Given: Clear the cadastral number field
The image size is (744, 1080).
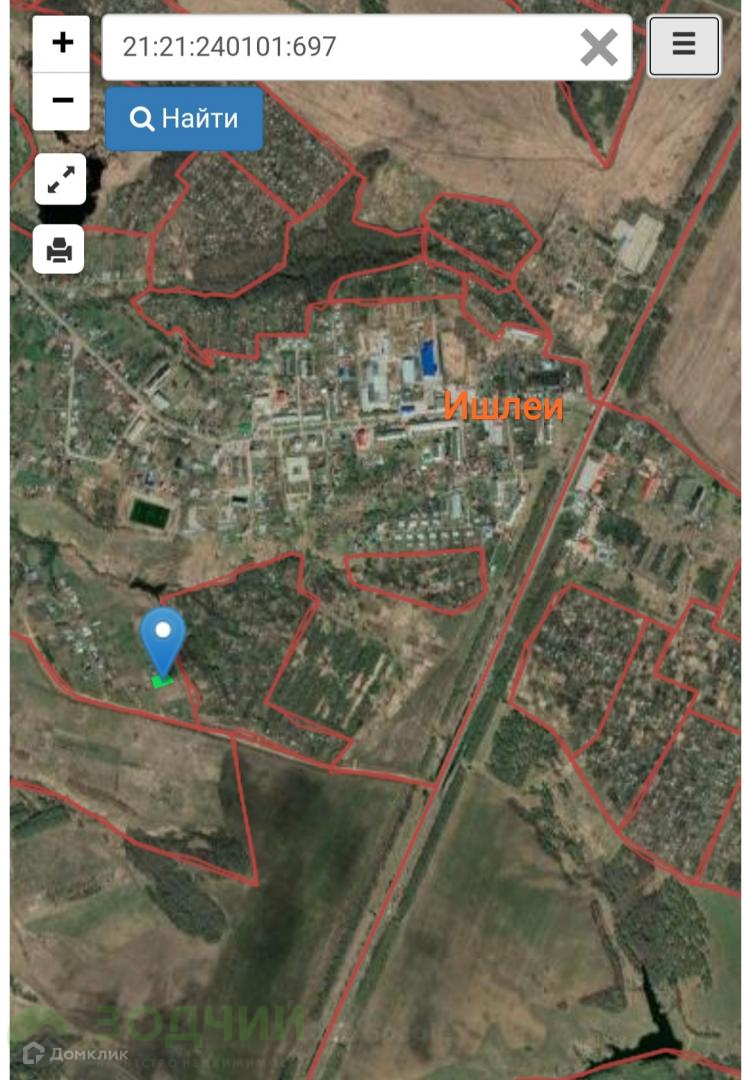Looking at the screenshot, I should coord(598,47).
